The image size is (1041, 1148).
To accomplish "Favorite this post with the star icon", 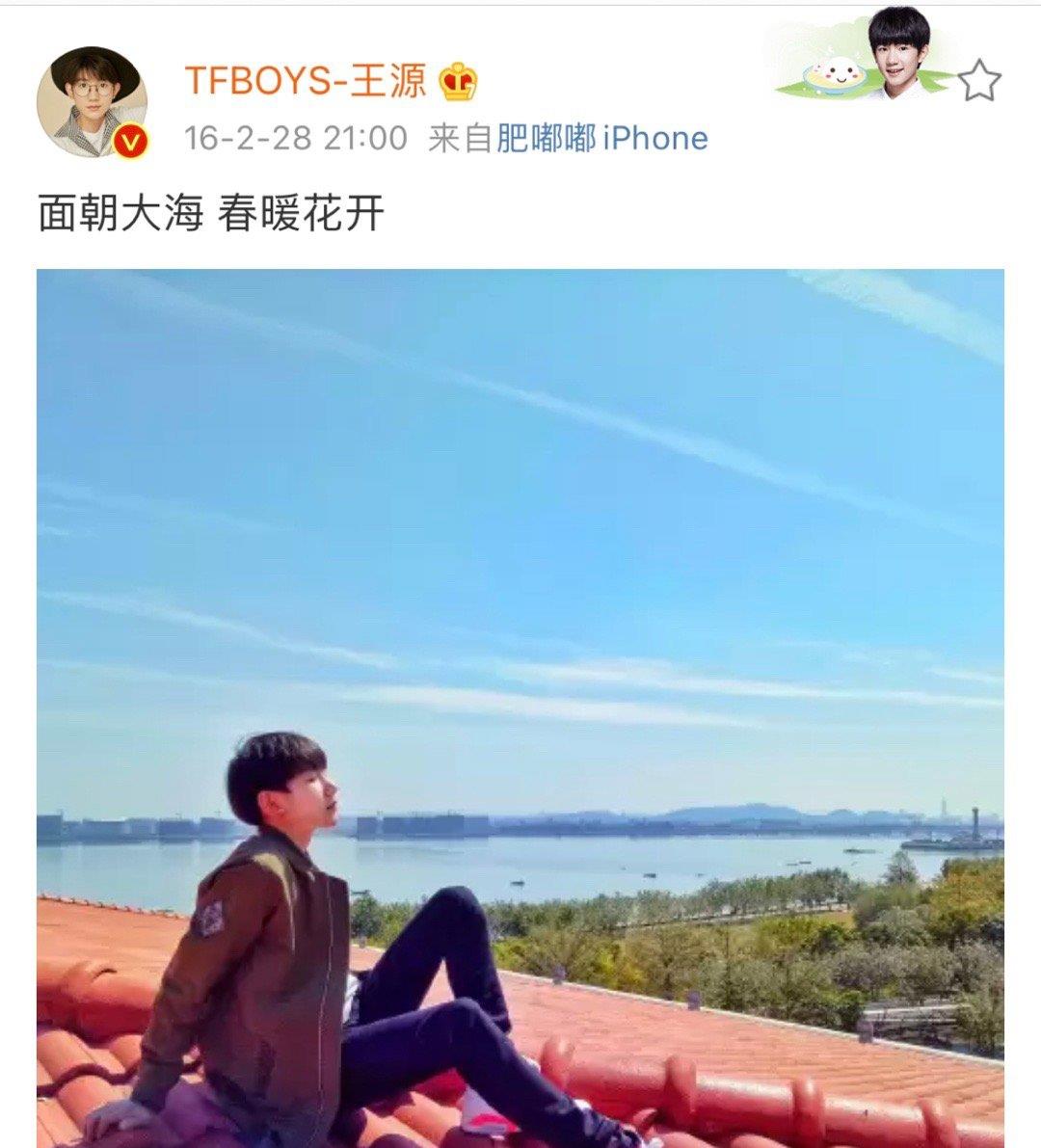I will click(979, 81).
